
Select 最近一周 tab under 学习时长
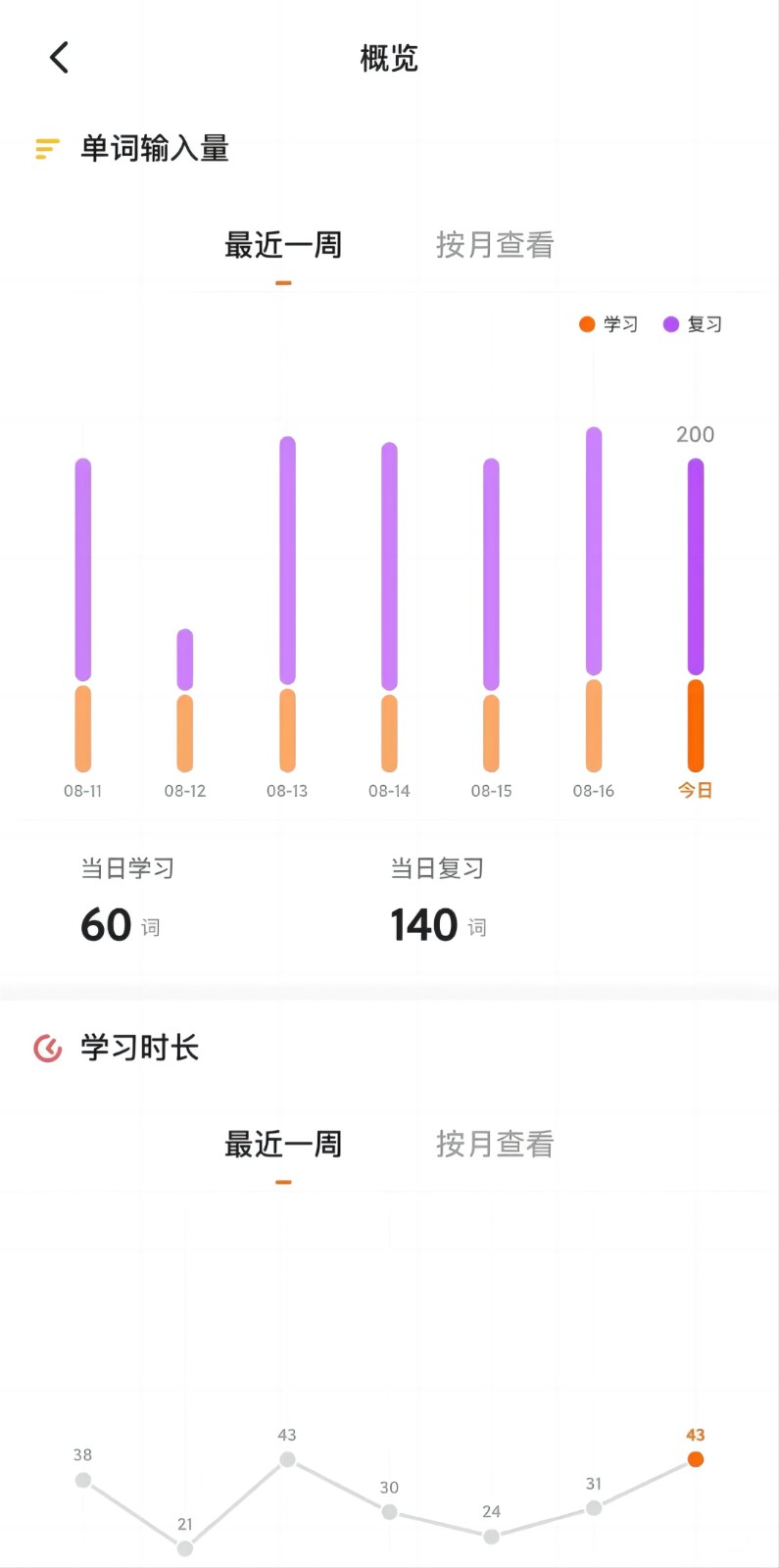point(283,1144)
